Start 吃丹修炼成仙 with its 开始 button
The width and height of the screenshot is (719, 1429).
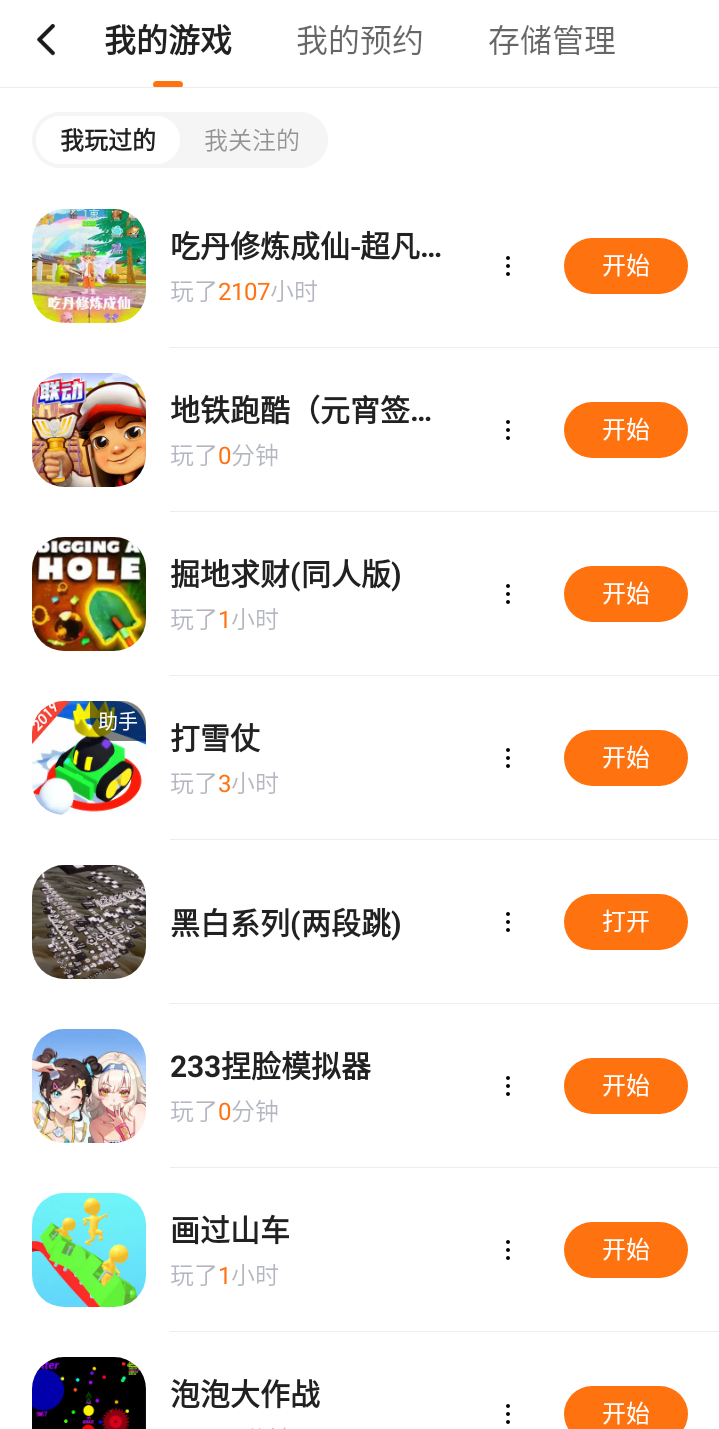click(x=625, y=266)
